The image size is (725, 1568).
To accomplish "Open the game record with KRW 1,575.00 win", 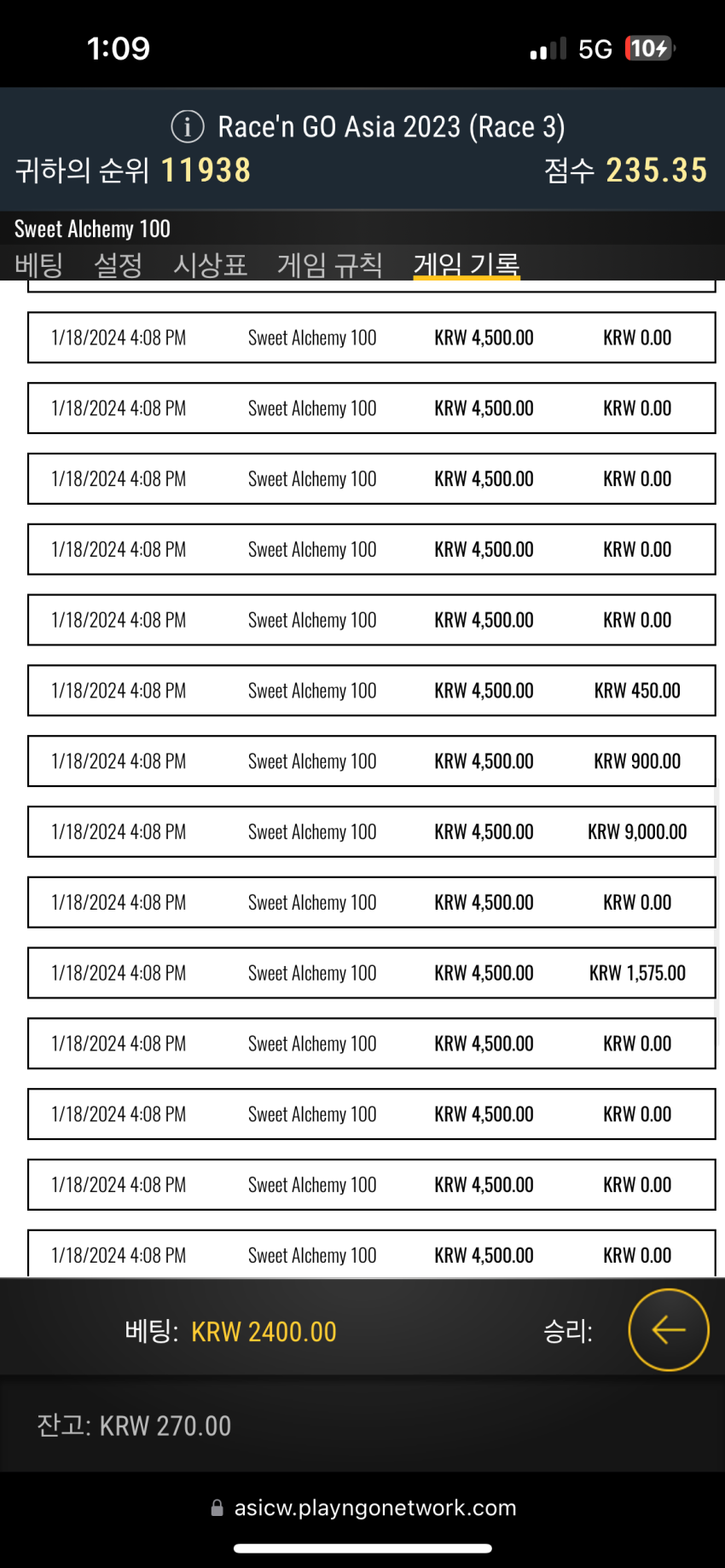I will (x=371, y=973).
